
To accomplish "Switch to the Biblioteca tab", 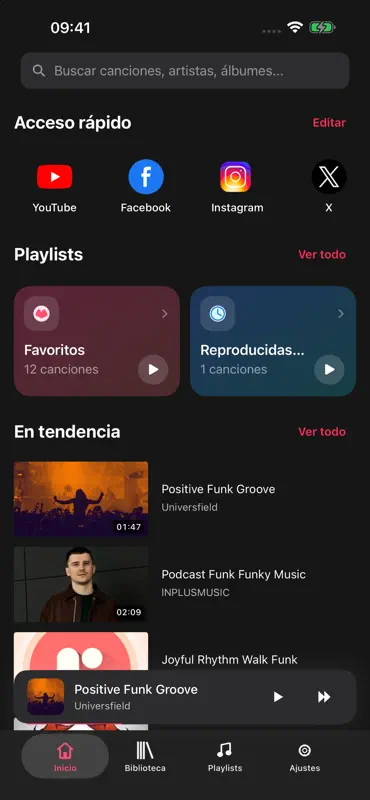I will [145, 757].
